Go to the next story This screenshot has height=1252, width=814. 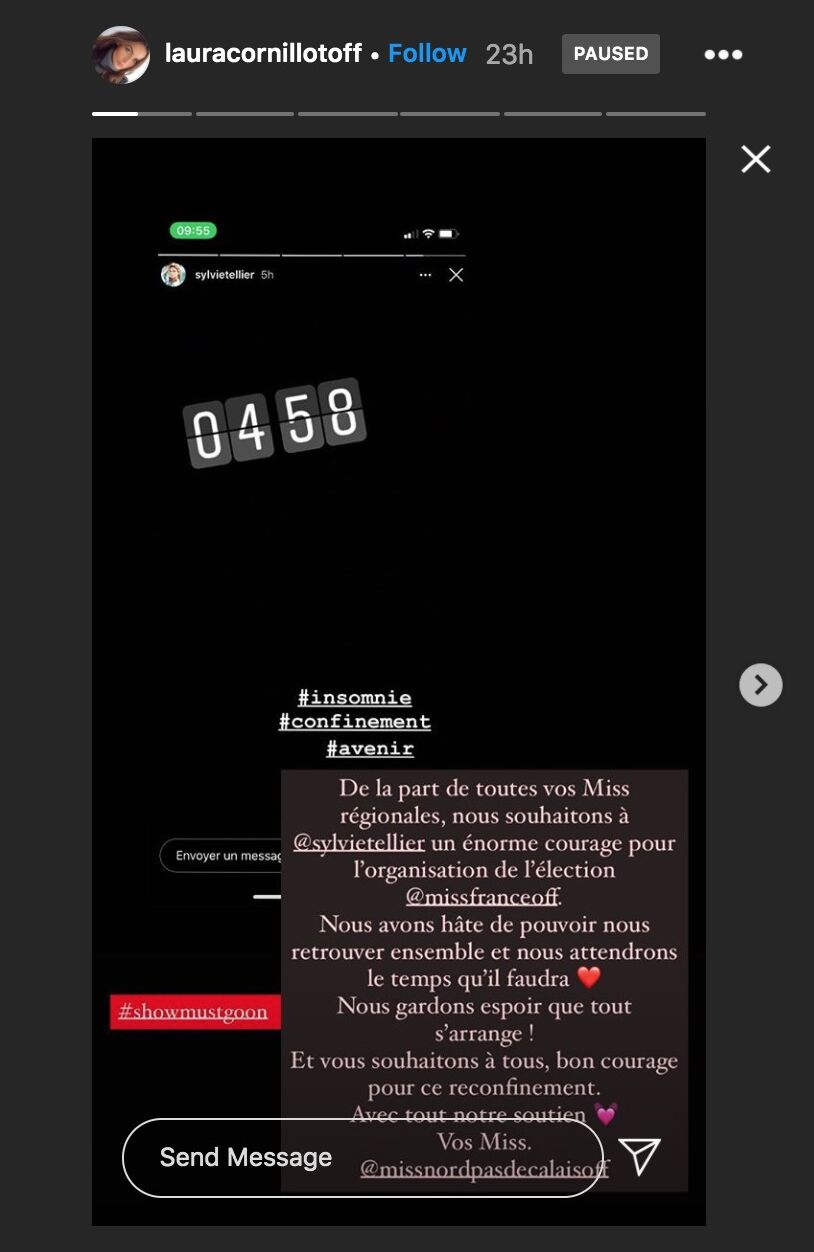coord(760,685)
